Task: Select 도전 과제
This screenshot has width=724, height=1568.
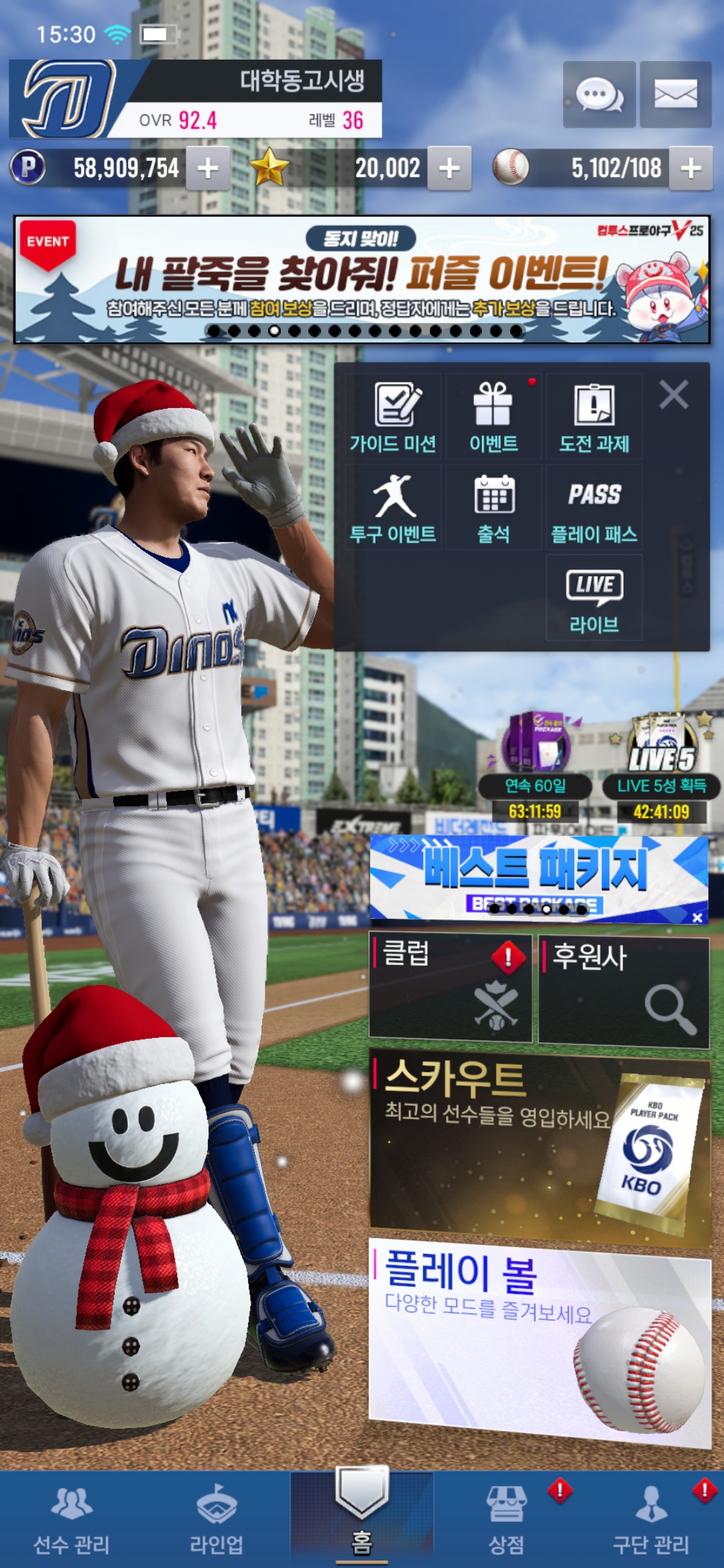Action: pyautogui.click(x=594, y=417)
